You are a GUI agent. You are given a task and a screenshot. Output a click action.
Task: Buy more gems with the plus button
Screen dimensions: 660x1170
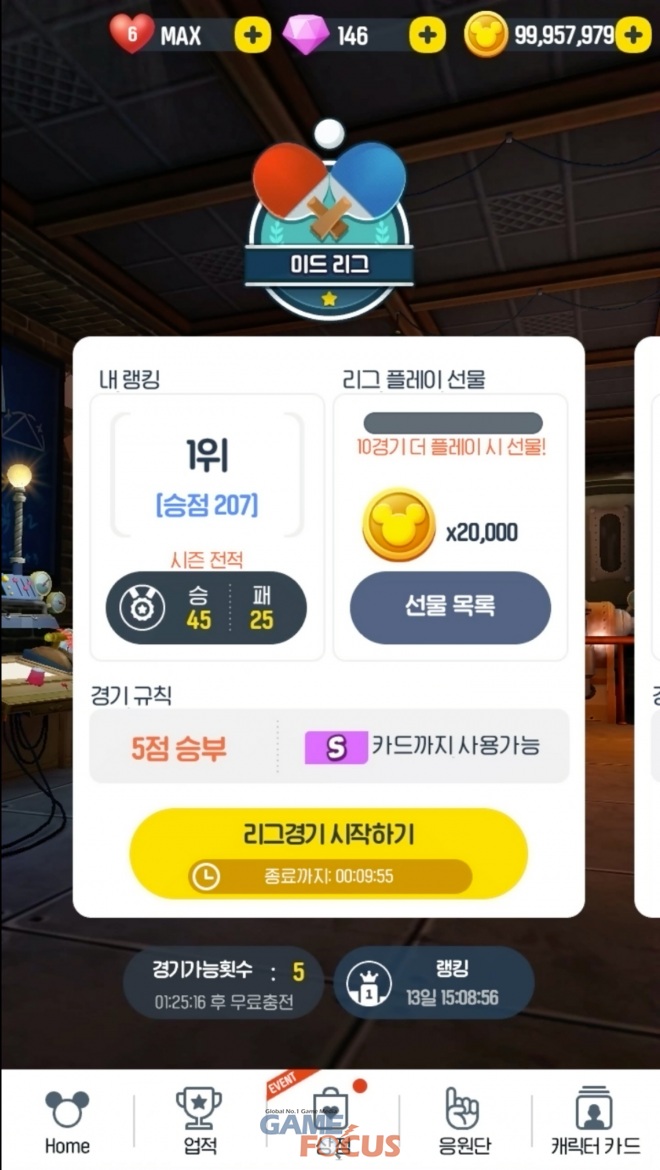[x=427, y=36]
